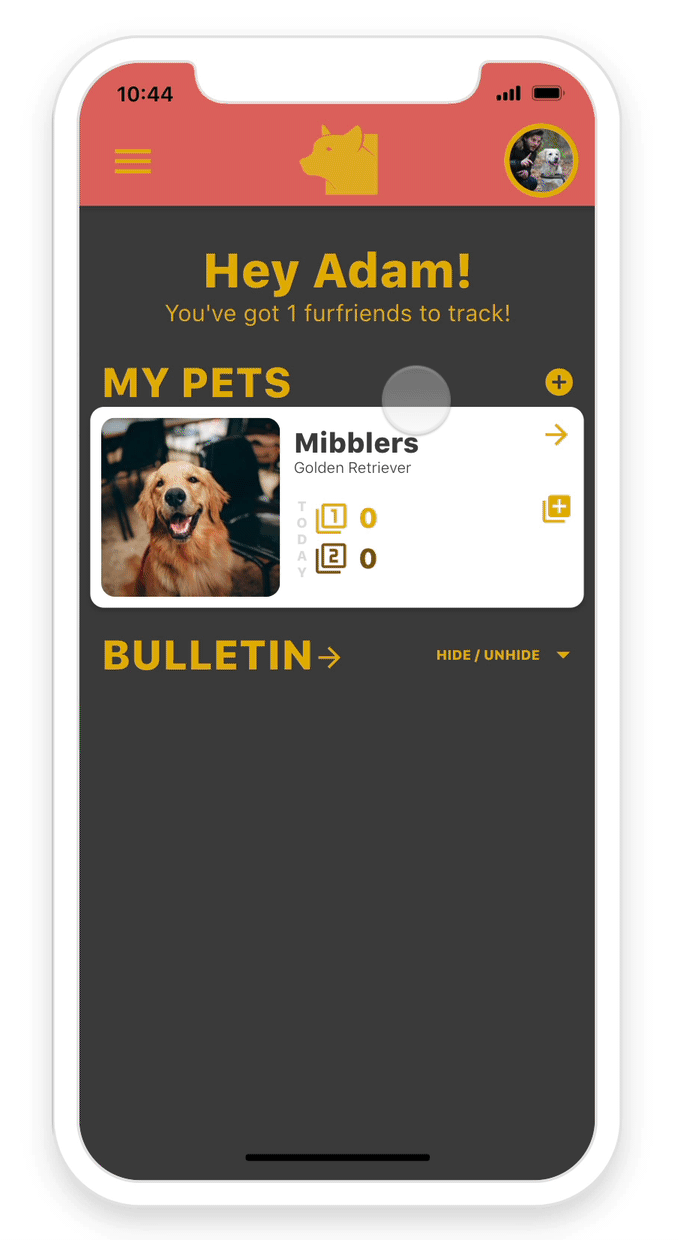
Task: Open Mibblers details arrow
Action: click(x=556, y=435)
